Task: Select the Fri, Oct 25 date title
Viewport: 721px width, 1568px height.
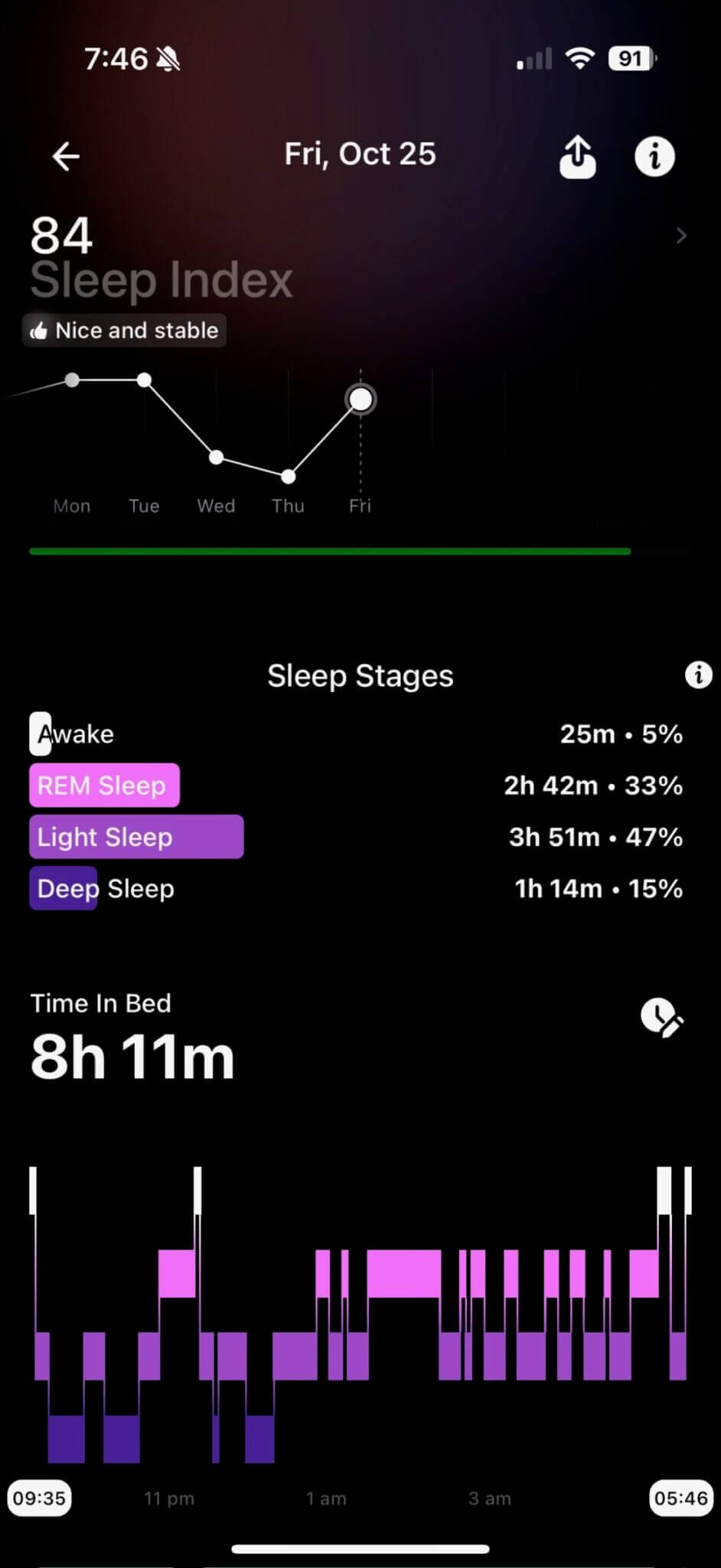Action: point(360,154)
